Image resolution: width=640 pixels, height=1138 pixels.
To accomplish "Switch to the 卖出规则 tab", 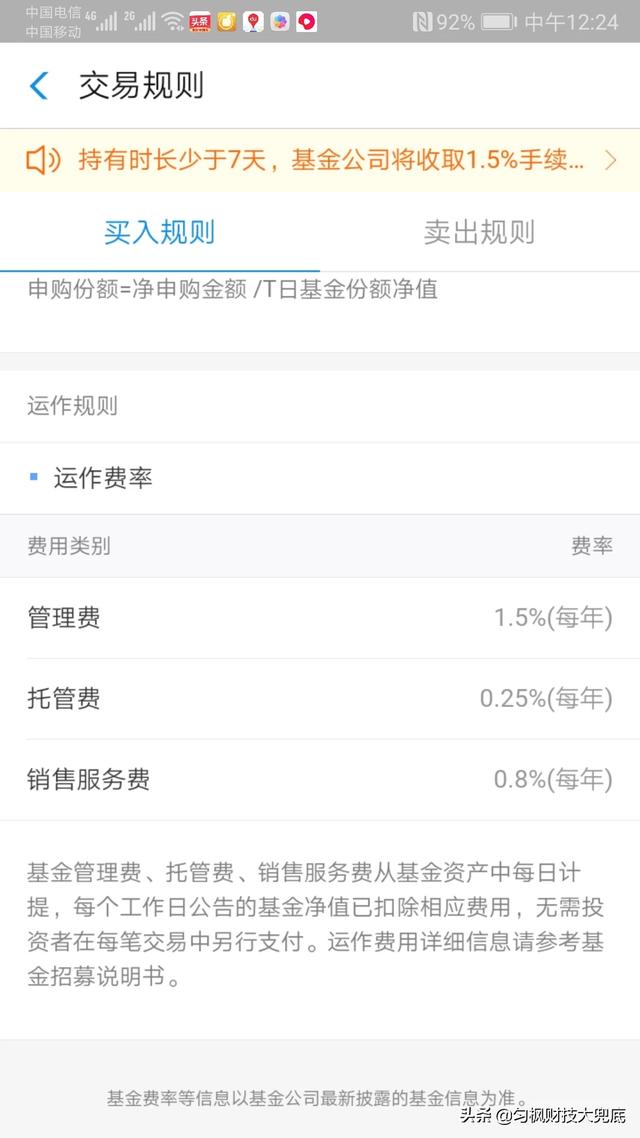I will (x=480, y=232).
